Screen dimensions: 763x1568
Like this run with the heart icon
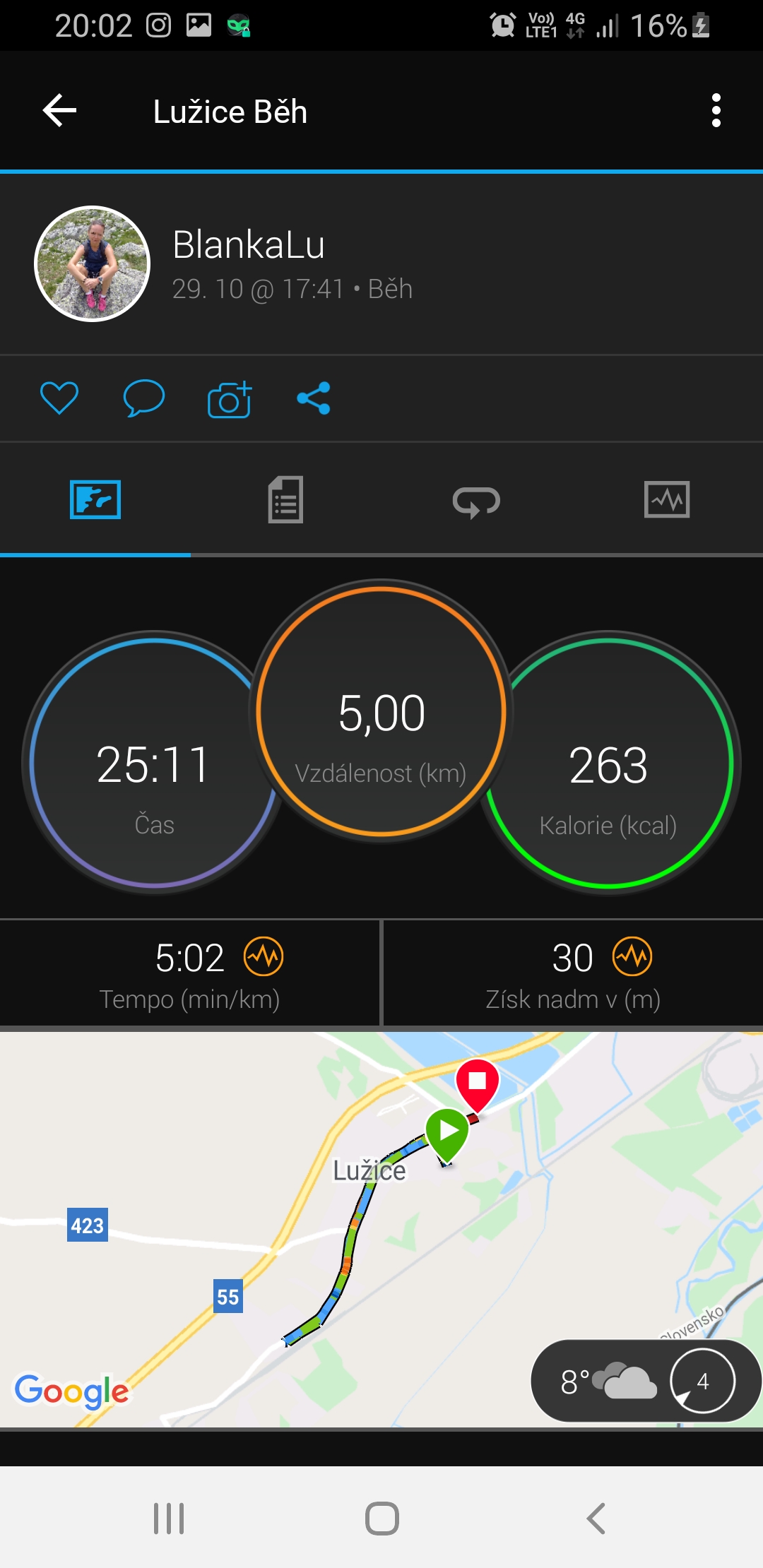tap(59, 398)
